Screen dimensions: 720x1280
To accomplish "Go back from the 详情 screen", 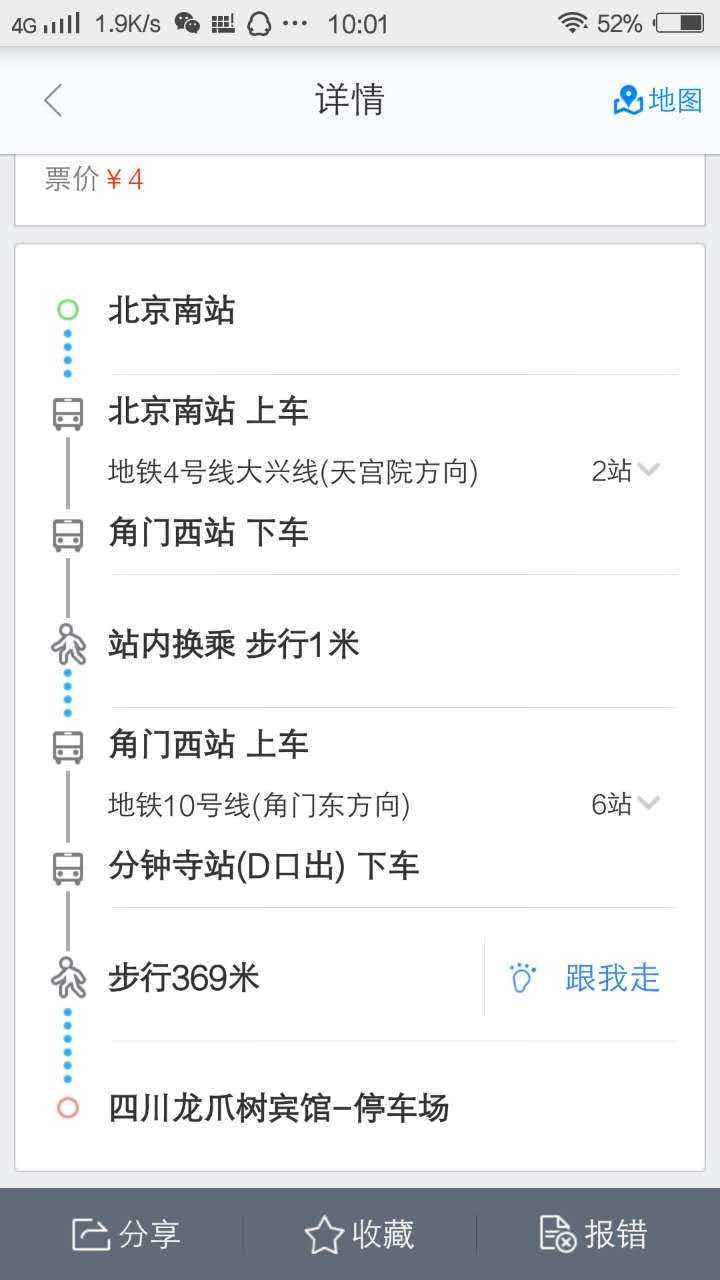I will (x=53, y=100).
